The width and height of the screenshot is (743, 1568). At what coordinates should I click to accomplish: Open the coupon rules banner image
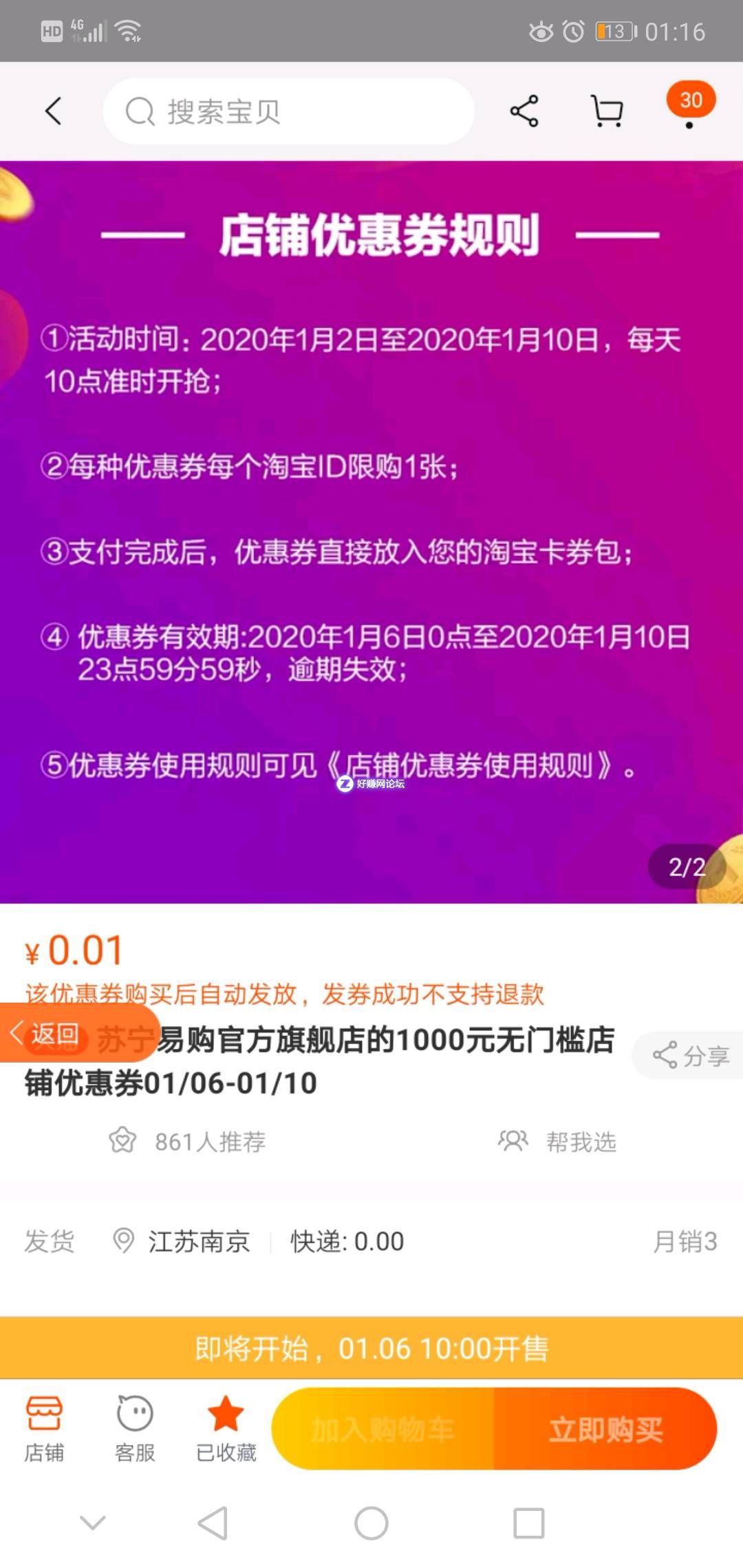[x=371, y=531]
